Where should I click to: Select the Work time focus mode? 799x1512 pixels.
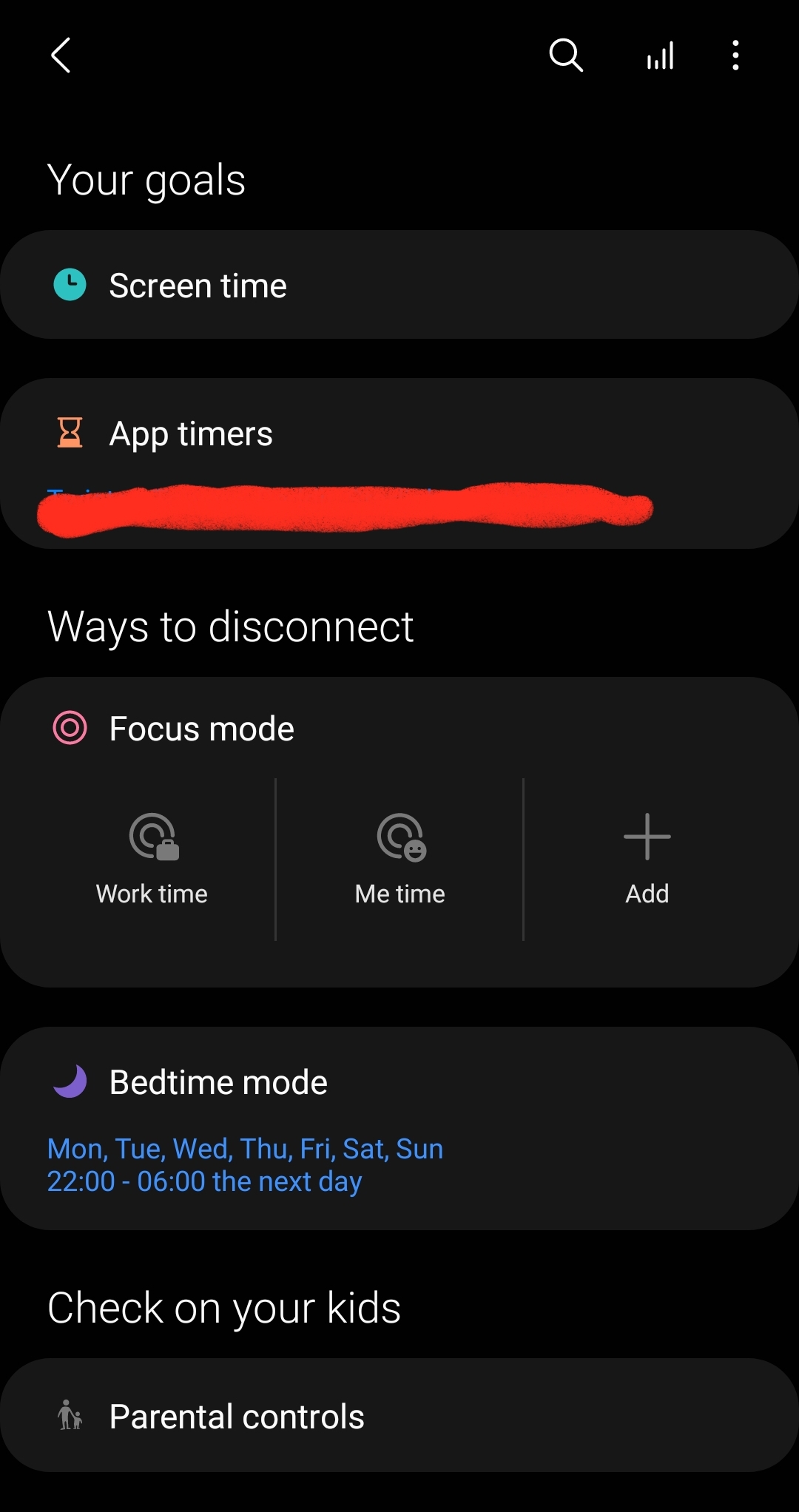pos(152,860)
